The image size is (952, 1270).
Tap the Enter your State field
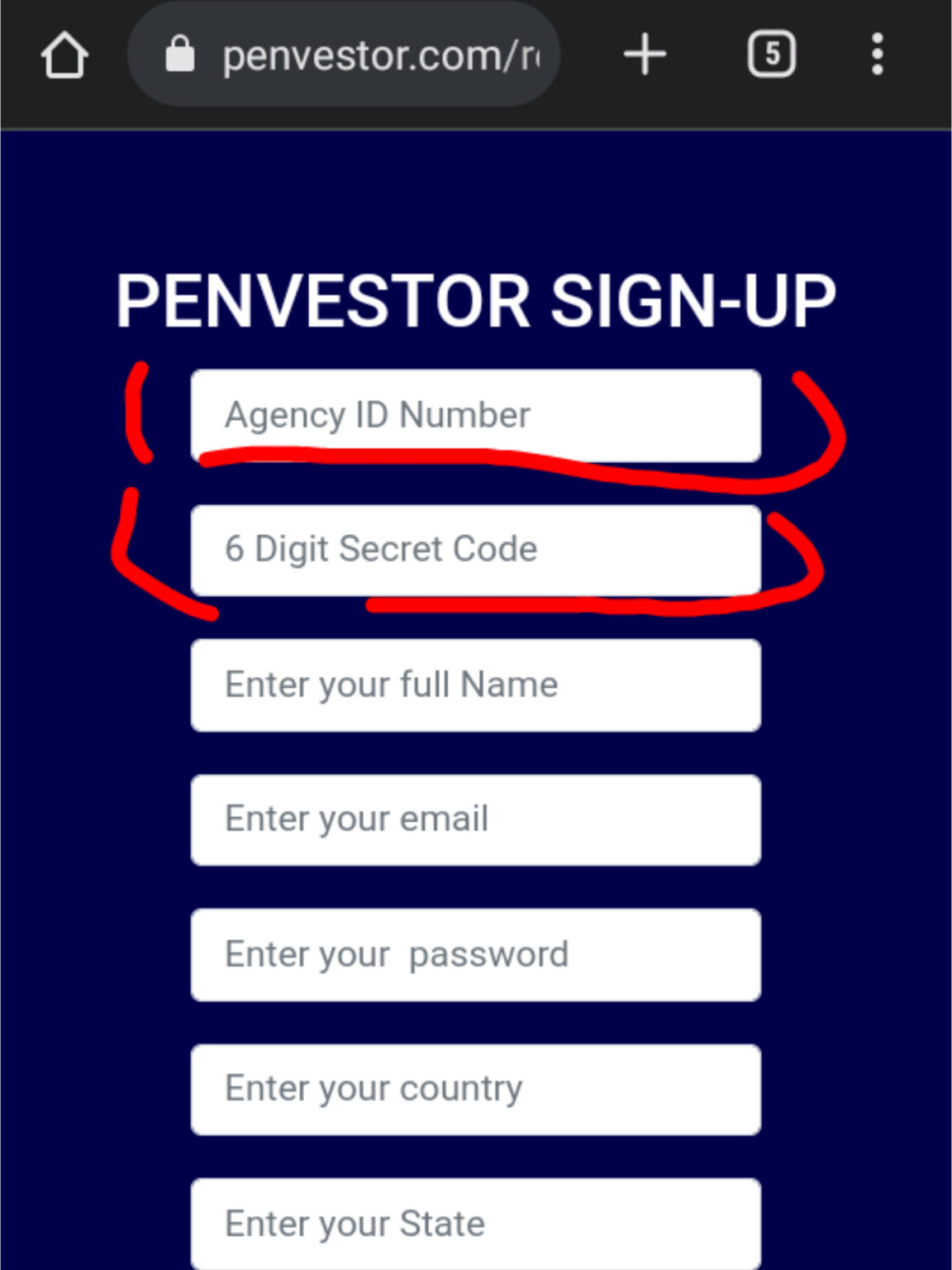point(476,1224)
